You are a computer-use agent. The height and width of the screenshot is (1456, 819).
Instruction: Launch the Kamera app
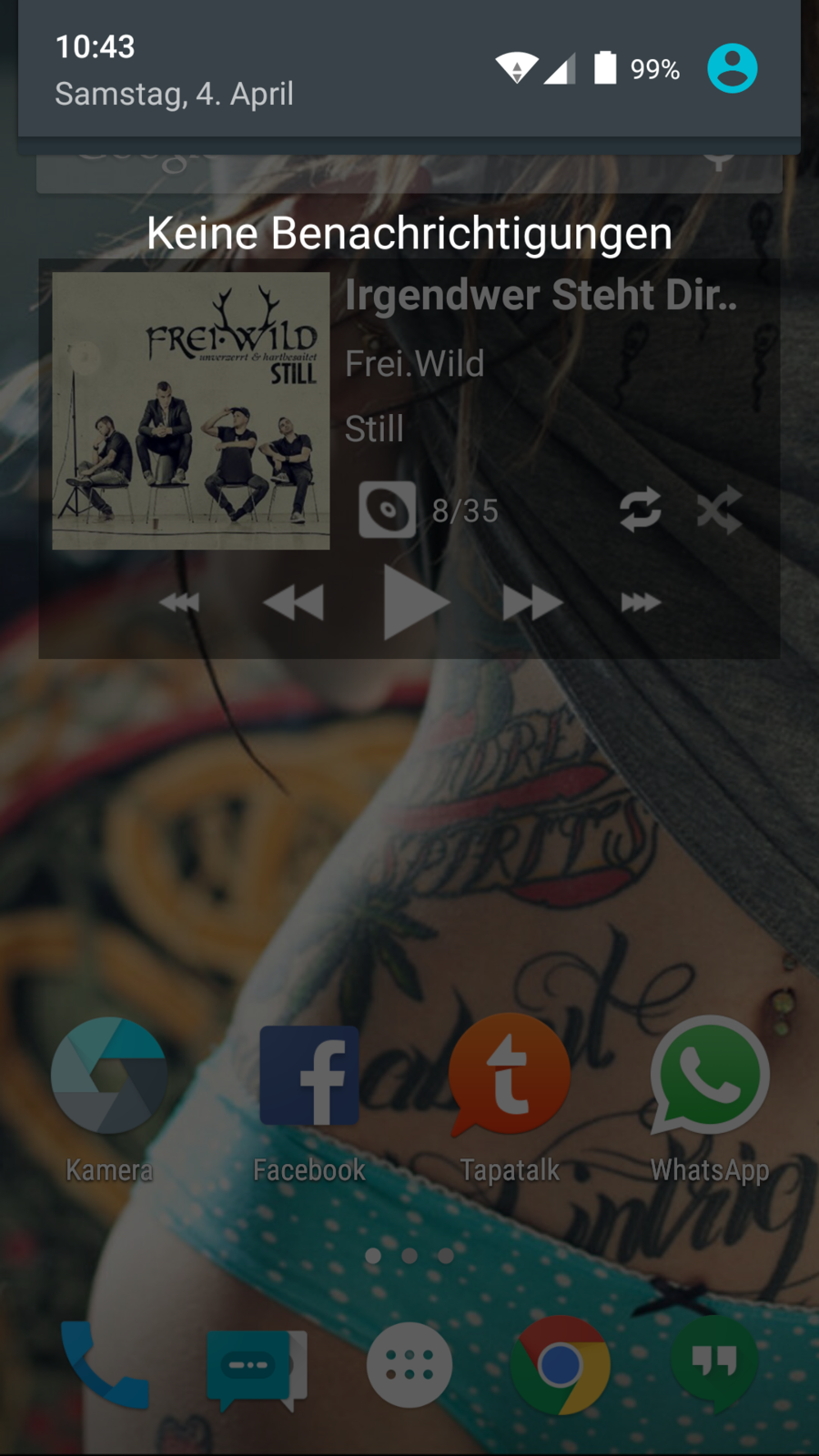[109, 1076]
